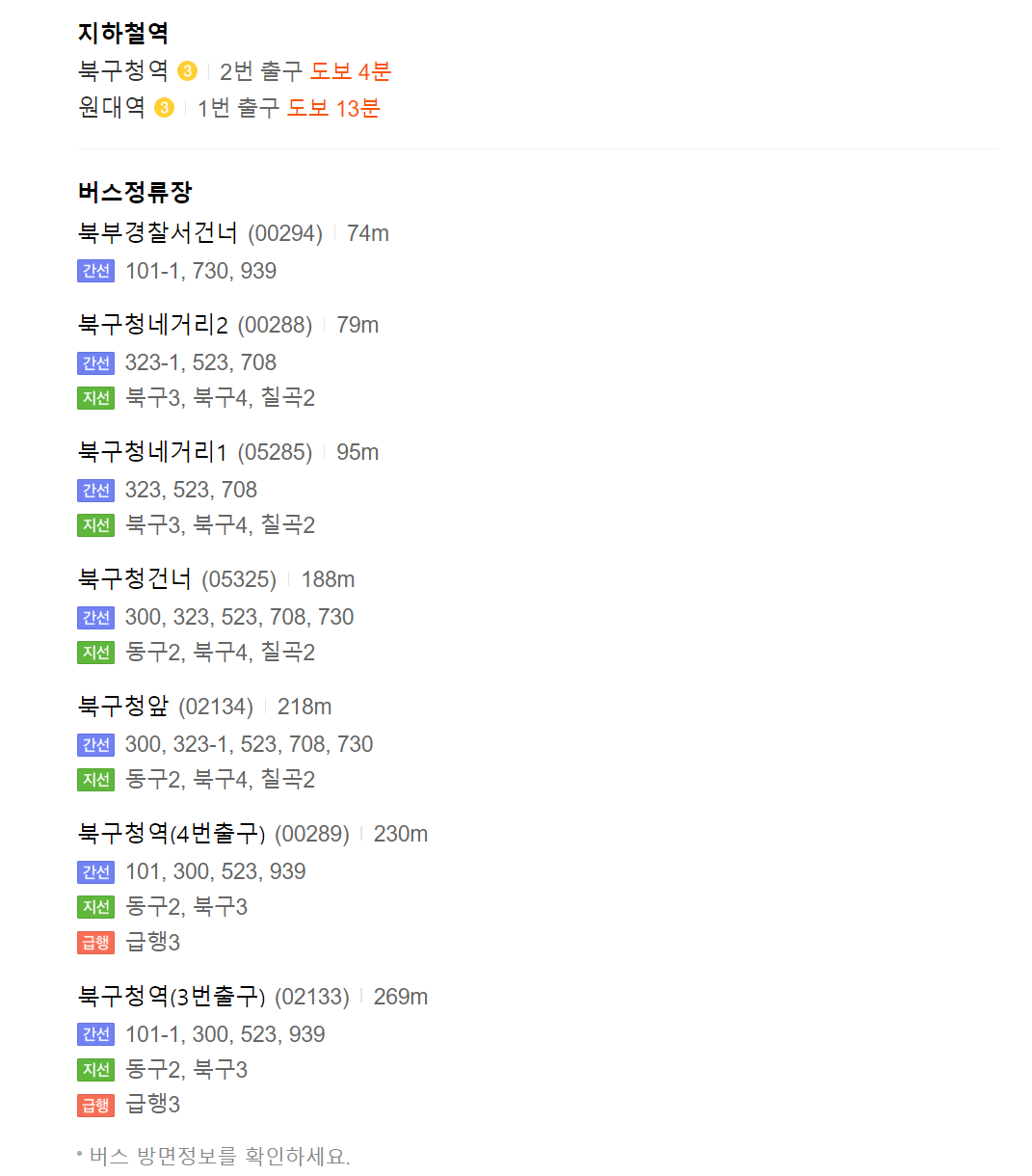Image resolution: width=1032 pixels, height=1176 pixels.
Task: Open bus stop 북구청건너 (05325)
Action: pos(135,579)
